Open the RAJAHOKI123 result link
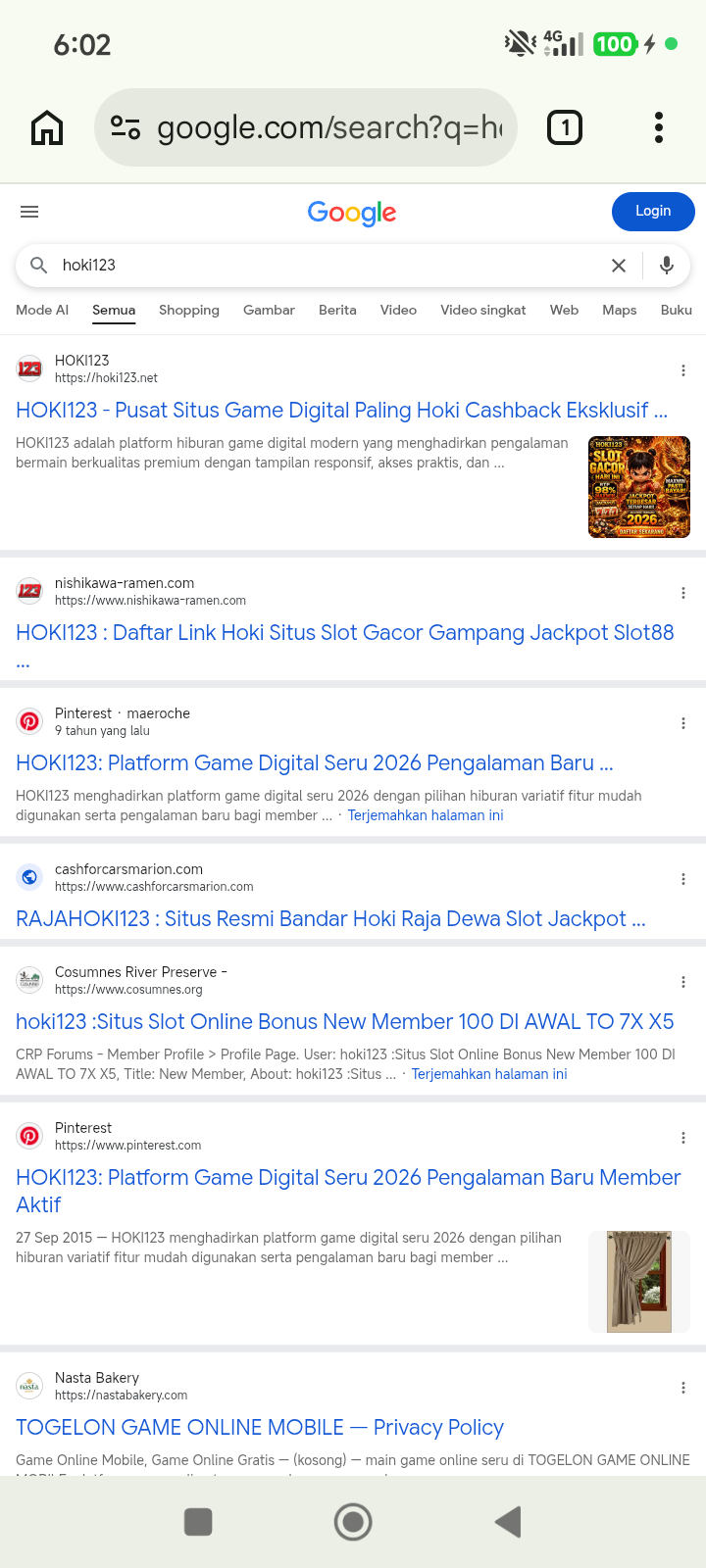The height and width of the screenshot is (1568, 706). (x=330, y=919)
